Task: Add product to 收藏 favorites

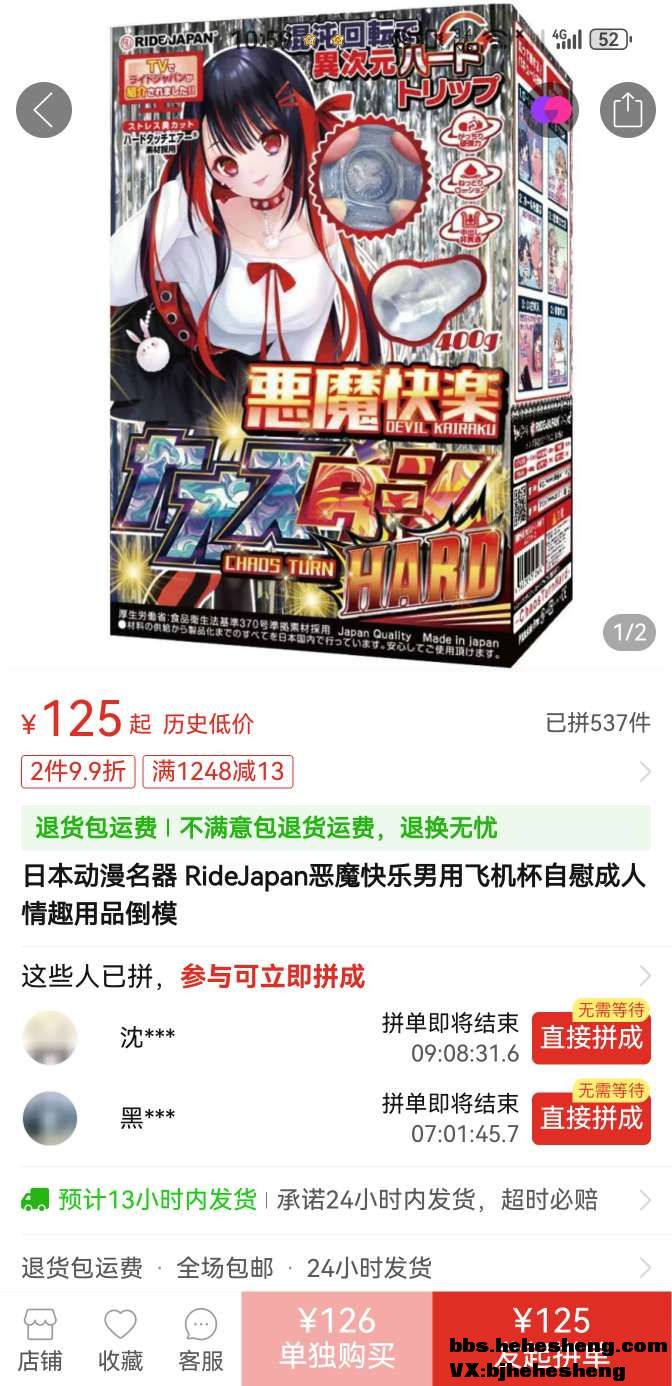Action: tap(120, 1340)
